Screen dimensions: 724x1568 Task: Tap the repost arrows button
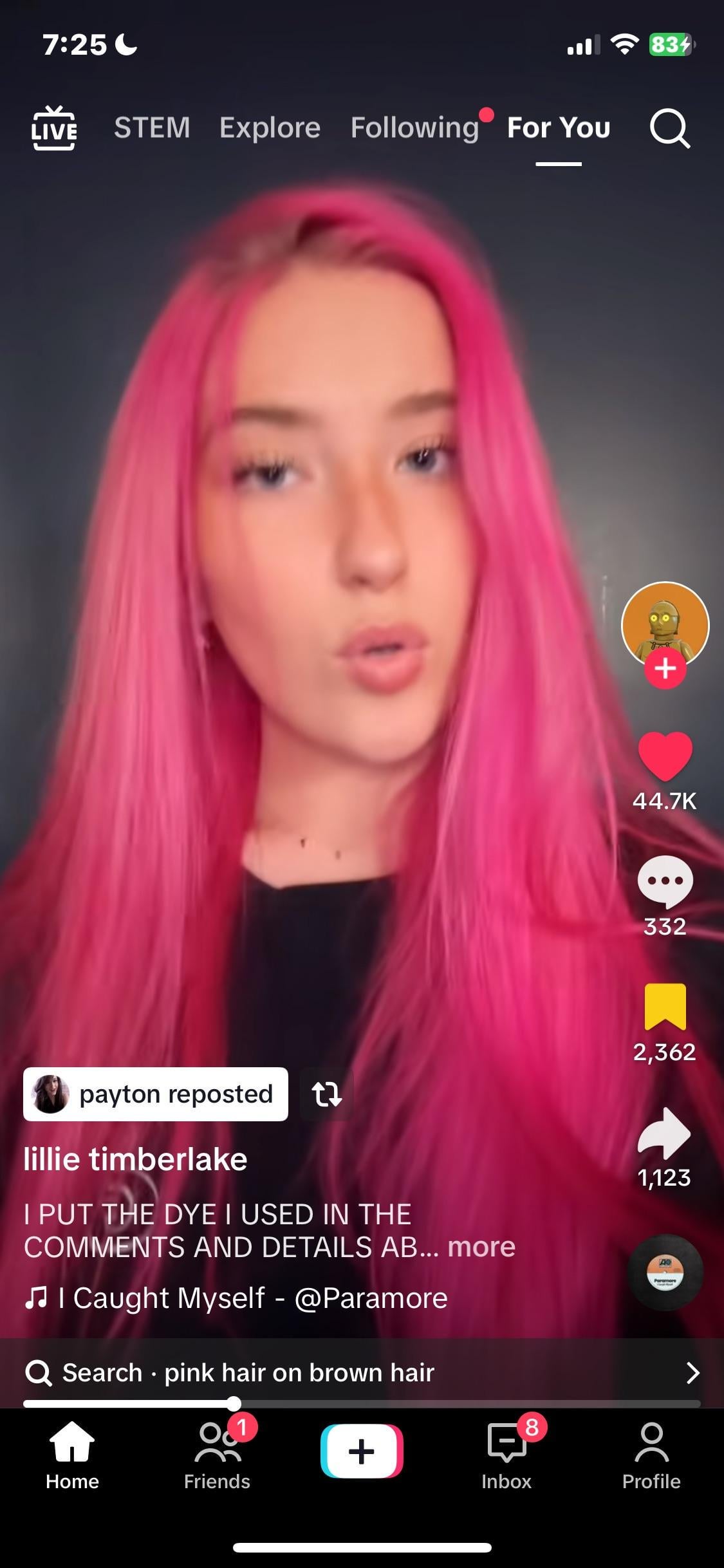pyautogui.click(x=326, y=1094)
